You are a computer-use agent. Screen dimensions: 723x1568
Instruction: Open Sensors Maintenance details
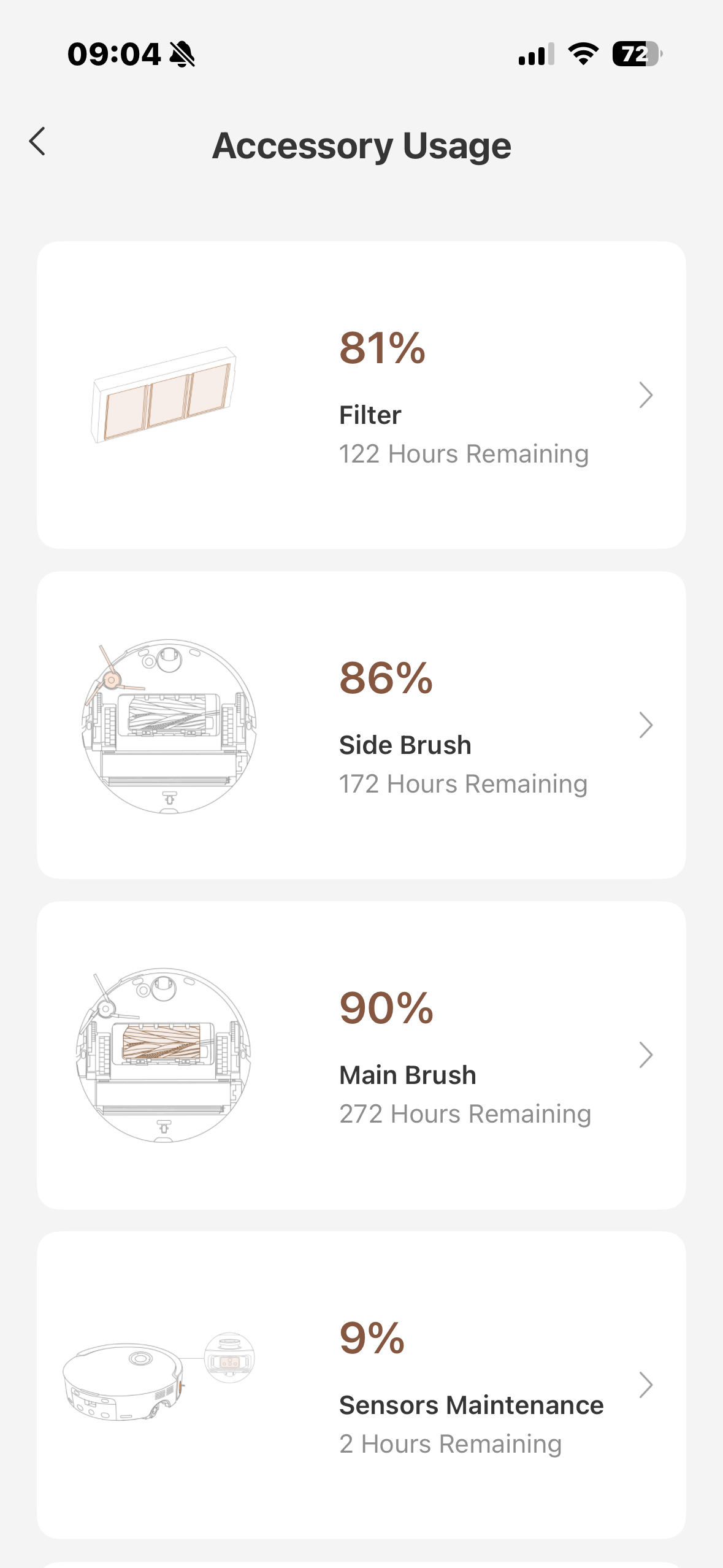[361, 1385]
